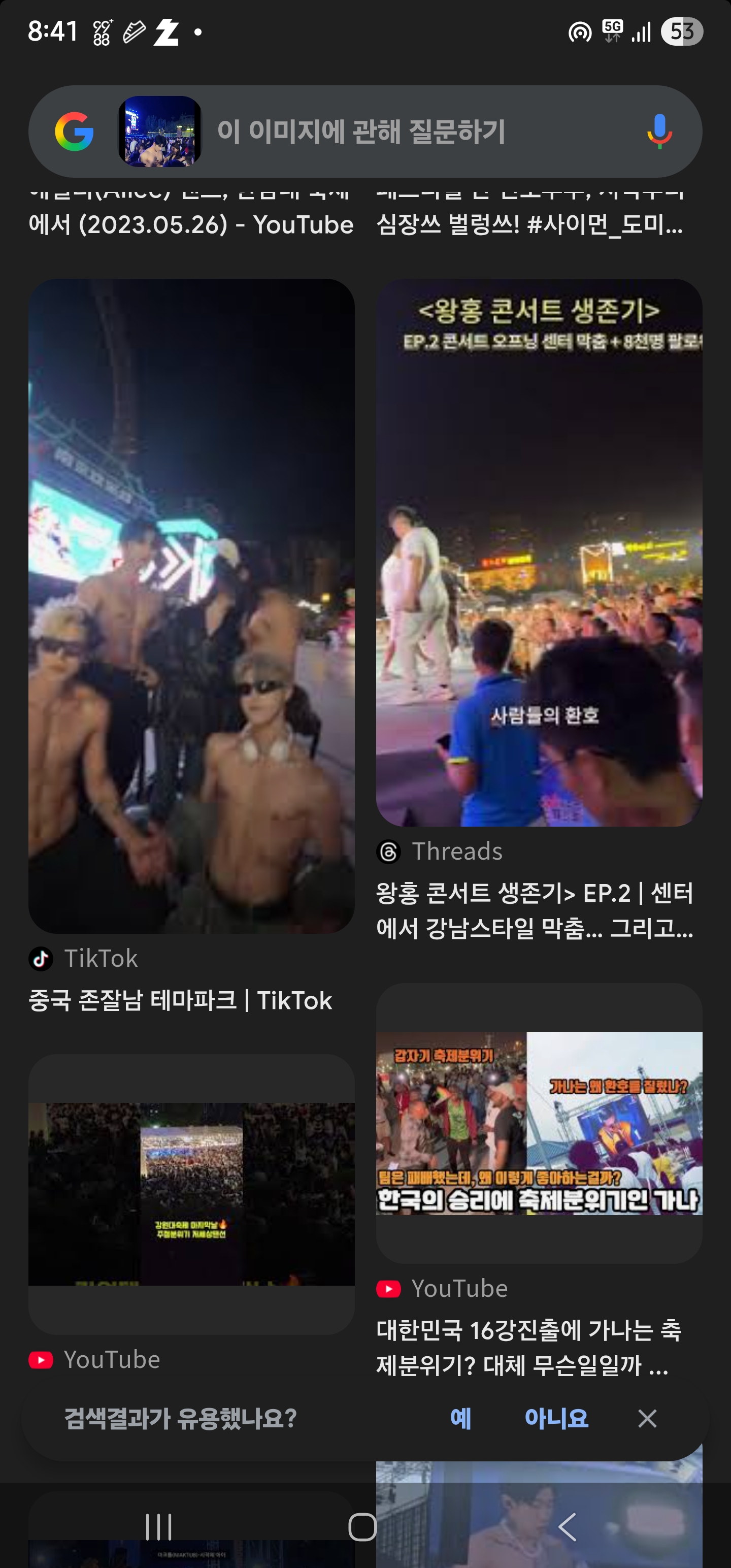The height and width of the screenshot is (1568, 731).
Task: Open the searched image thumbnail in search bar
Action: (x=159, y=132)
